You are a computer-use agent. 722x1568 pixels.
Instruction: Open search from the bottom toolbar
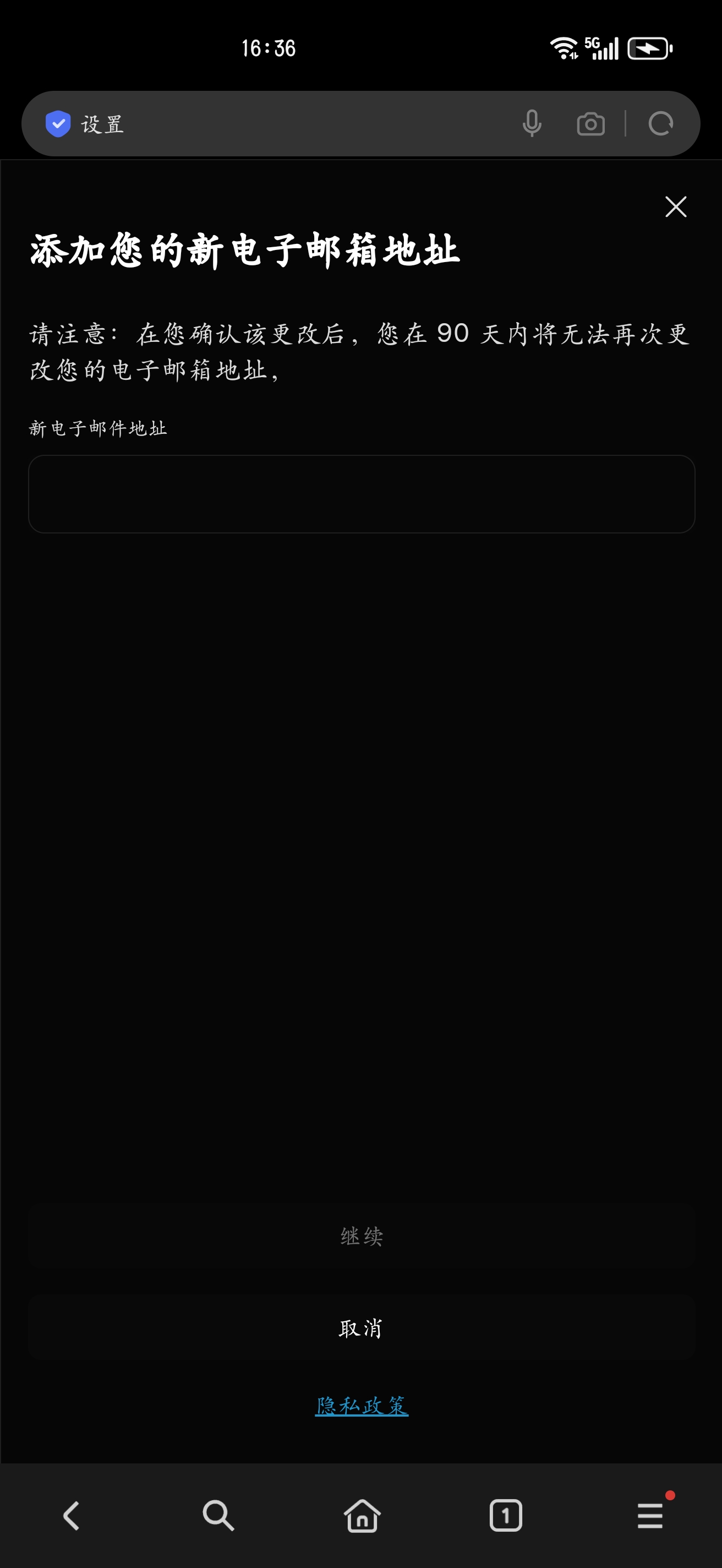pyautogui.click(x=218, y=1515)
